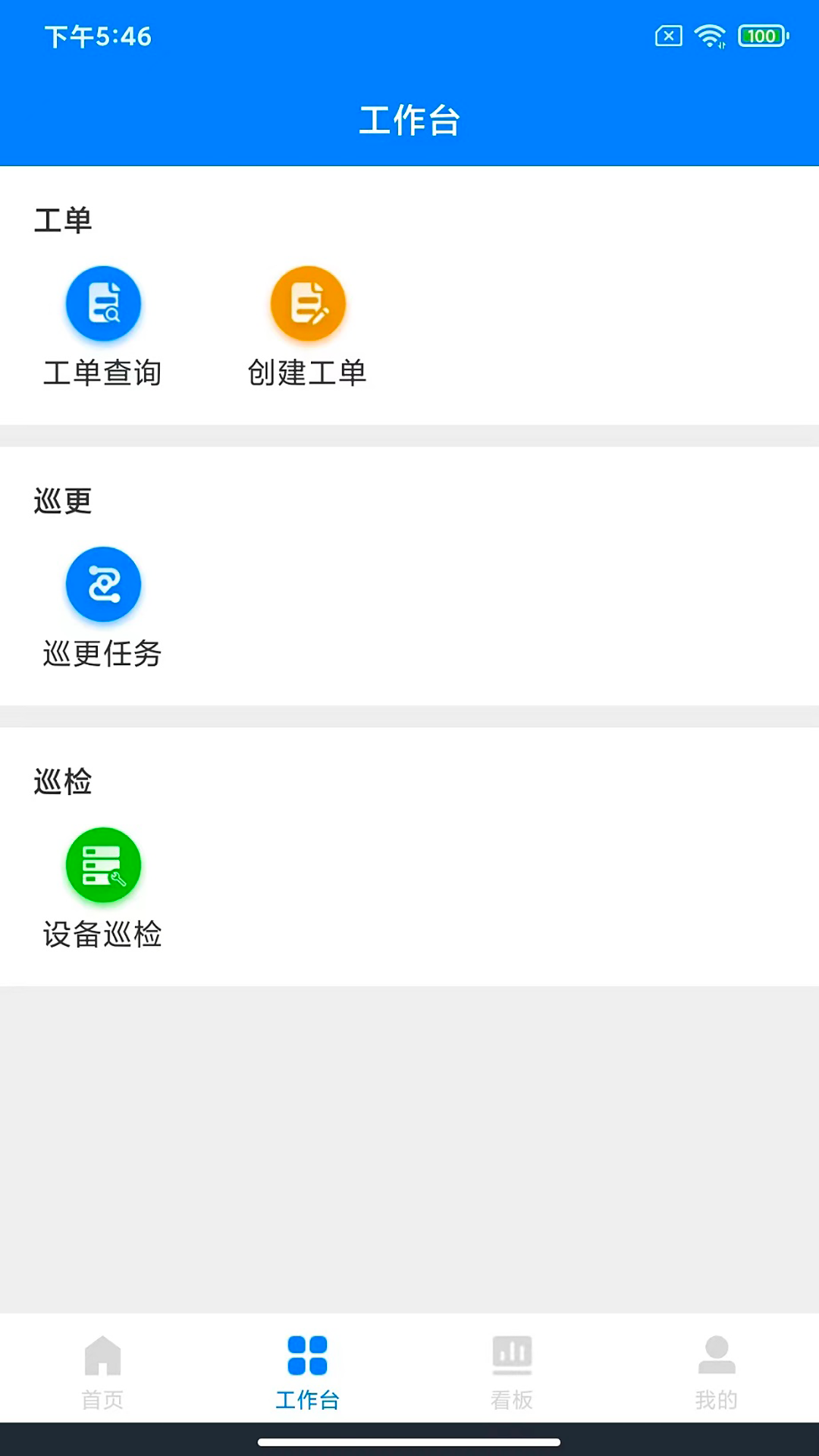Tap the 工单 section header
The image size is (819, 1456).
(64, 221)
